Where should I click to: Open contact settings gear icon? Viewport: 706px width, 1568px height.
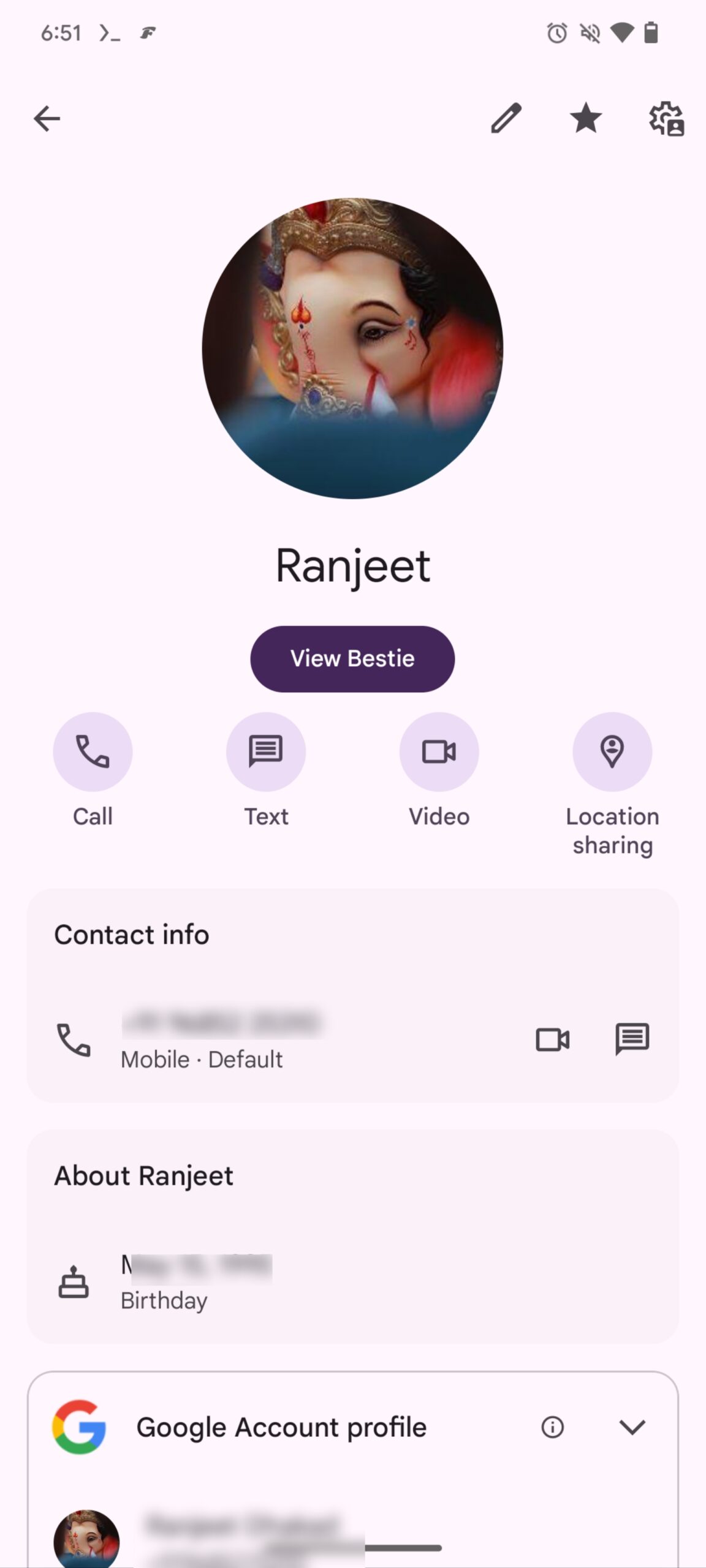tap(666, 119)
